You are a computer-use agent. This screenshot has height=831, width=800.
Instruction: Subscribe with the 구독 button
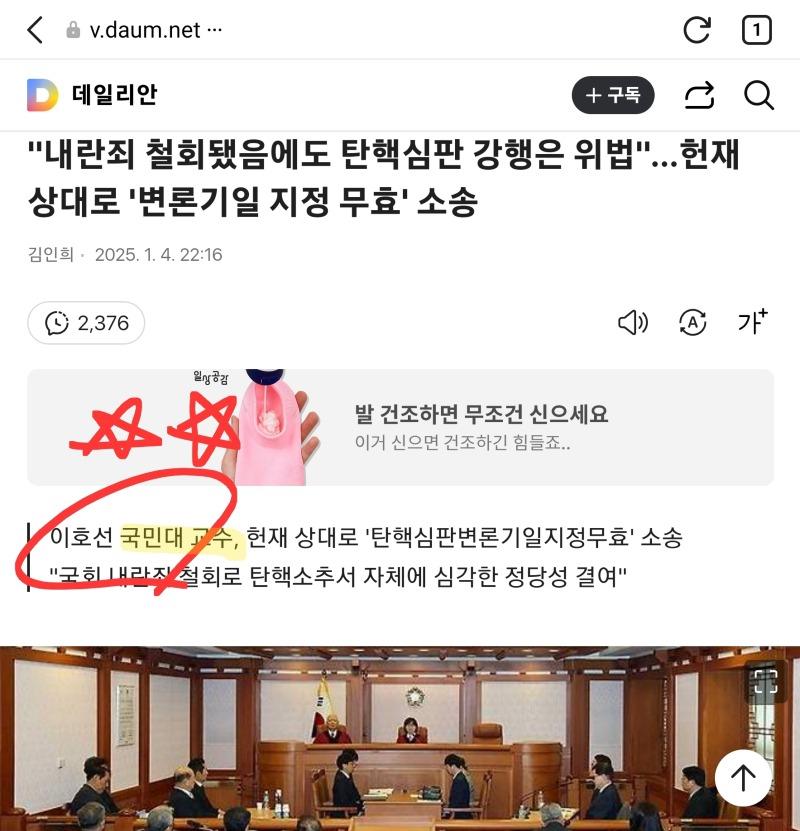click(613, 95)
